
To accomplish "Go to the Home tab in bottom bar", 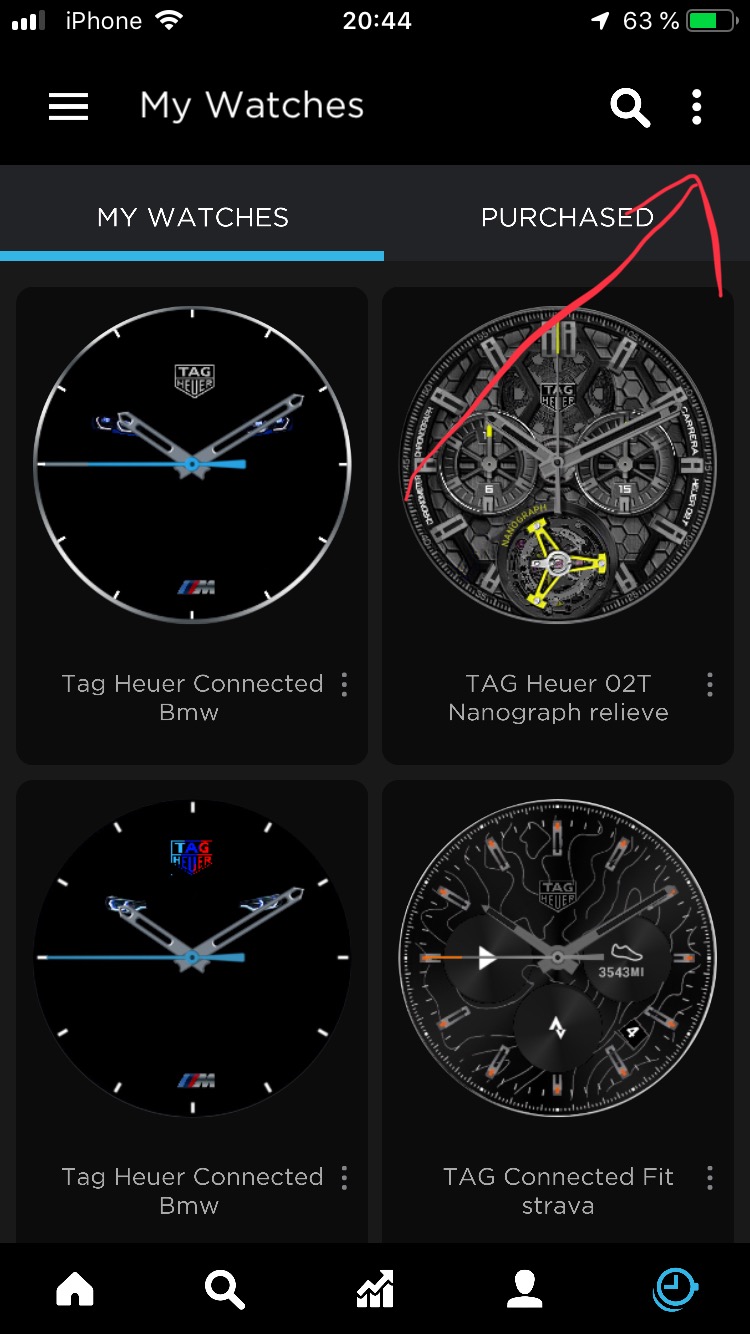I will coord(75,1290).
